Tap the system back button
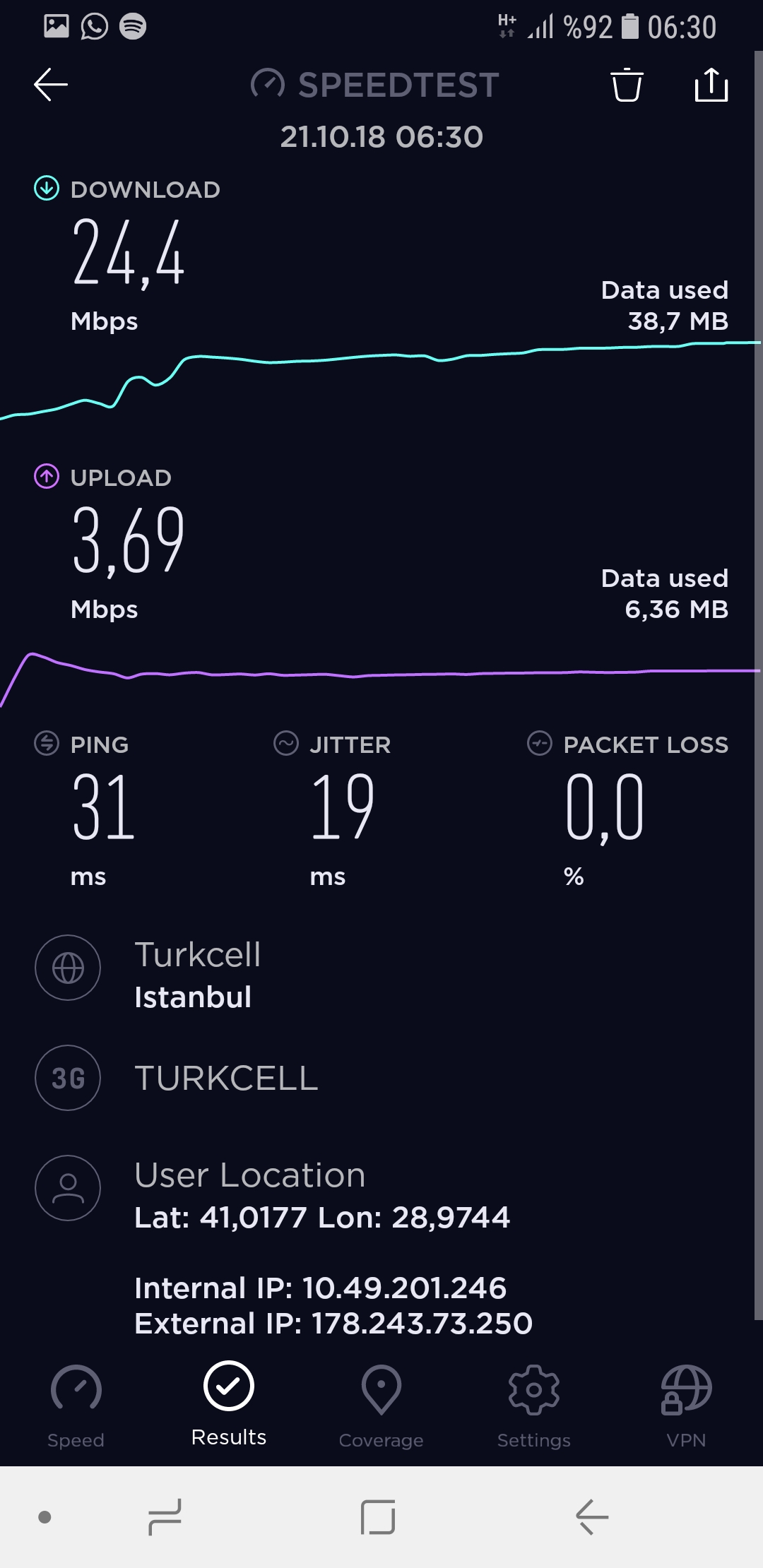 [x=592, y=1517]
